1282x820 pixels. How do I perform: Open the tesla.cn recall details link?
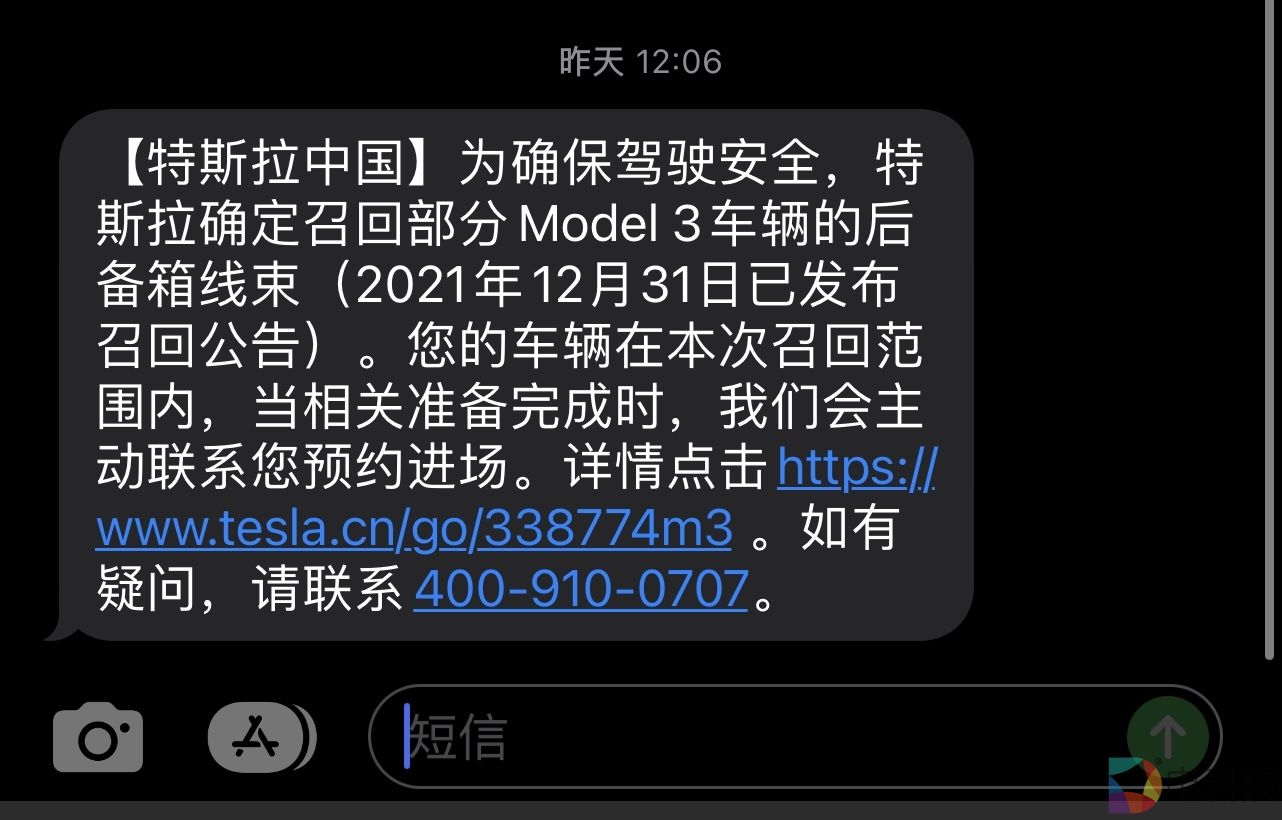(414, 530)
